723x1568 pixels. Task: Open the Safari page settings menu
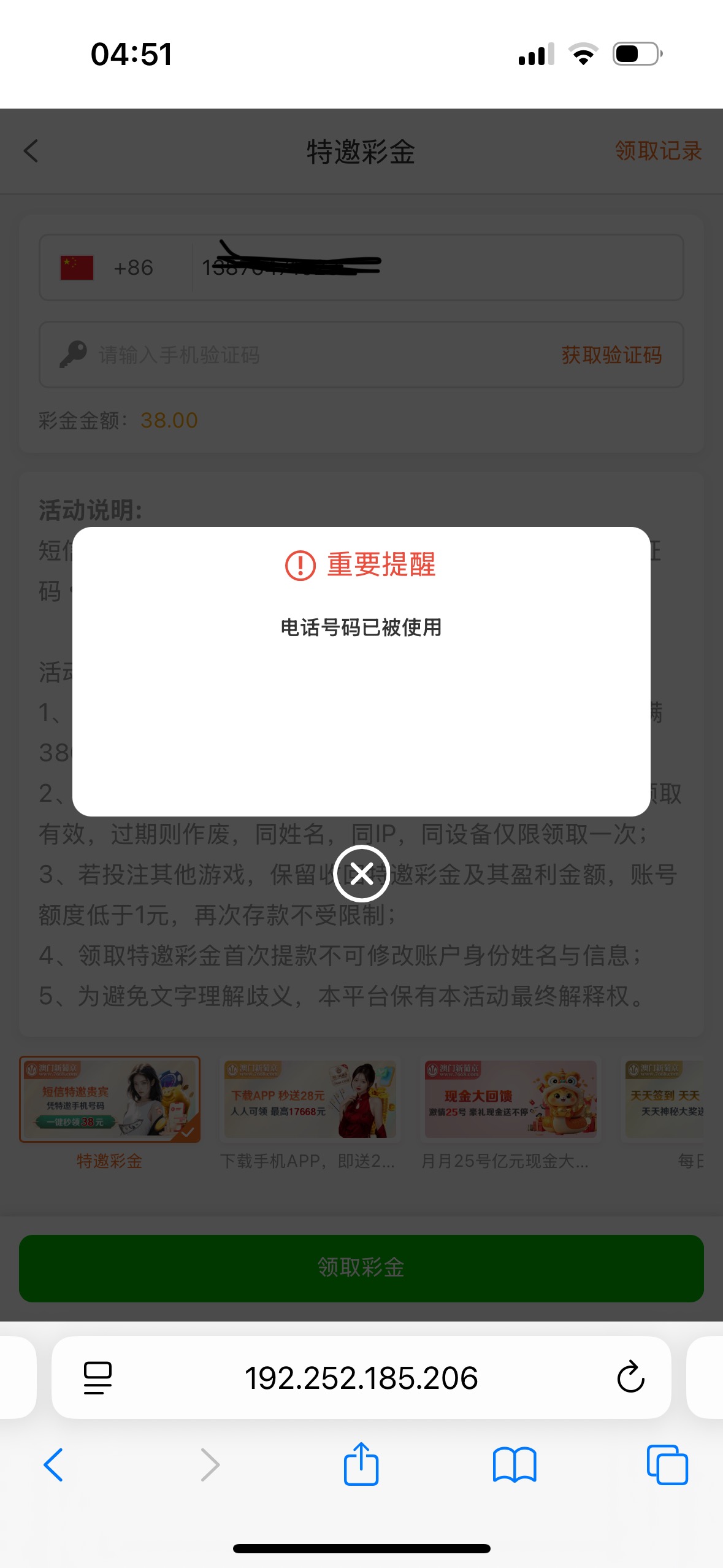[x=98, y=1377]
